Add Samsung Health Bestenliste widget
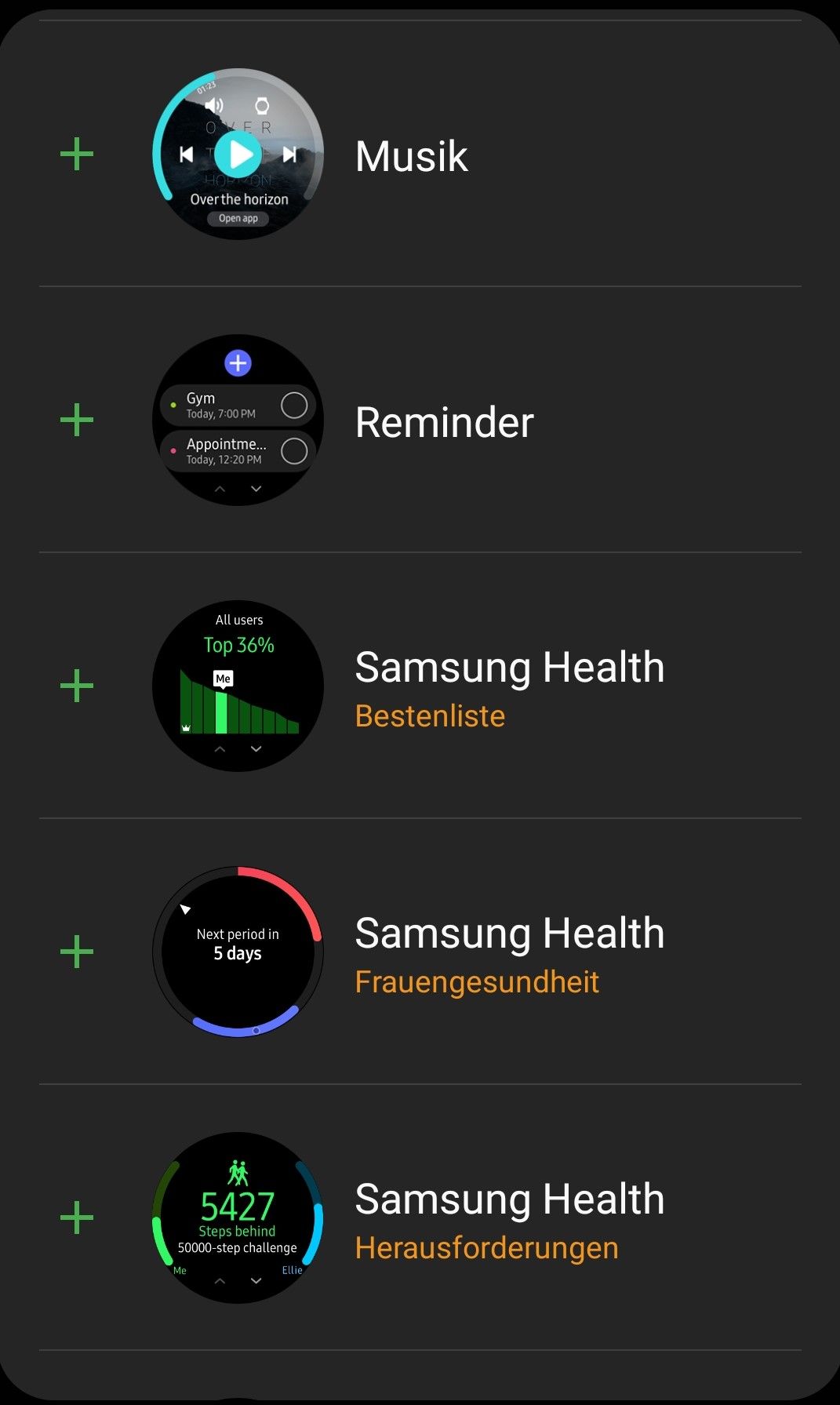 point(77,686)
